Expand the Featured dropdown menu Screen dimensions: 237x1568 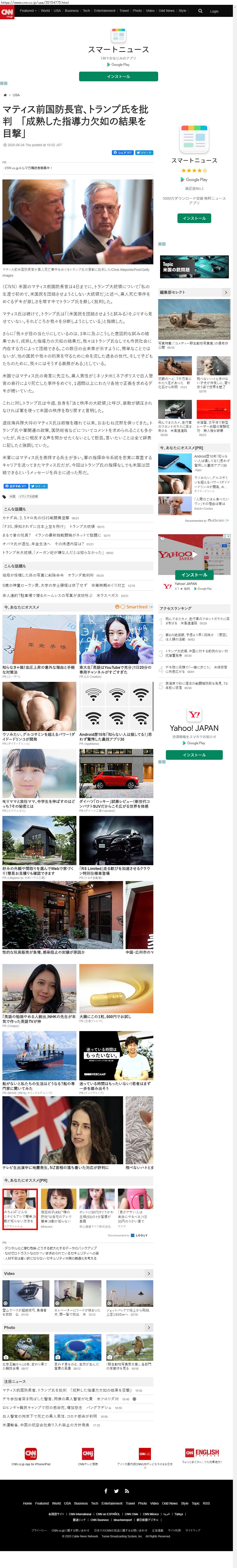click(x=27, y=10)
